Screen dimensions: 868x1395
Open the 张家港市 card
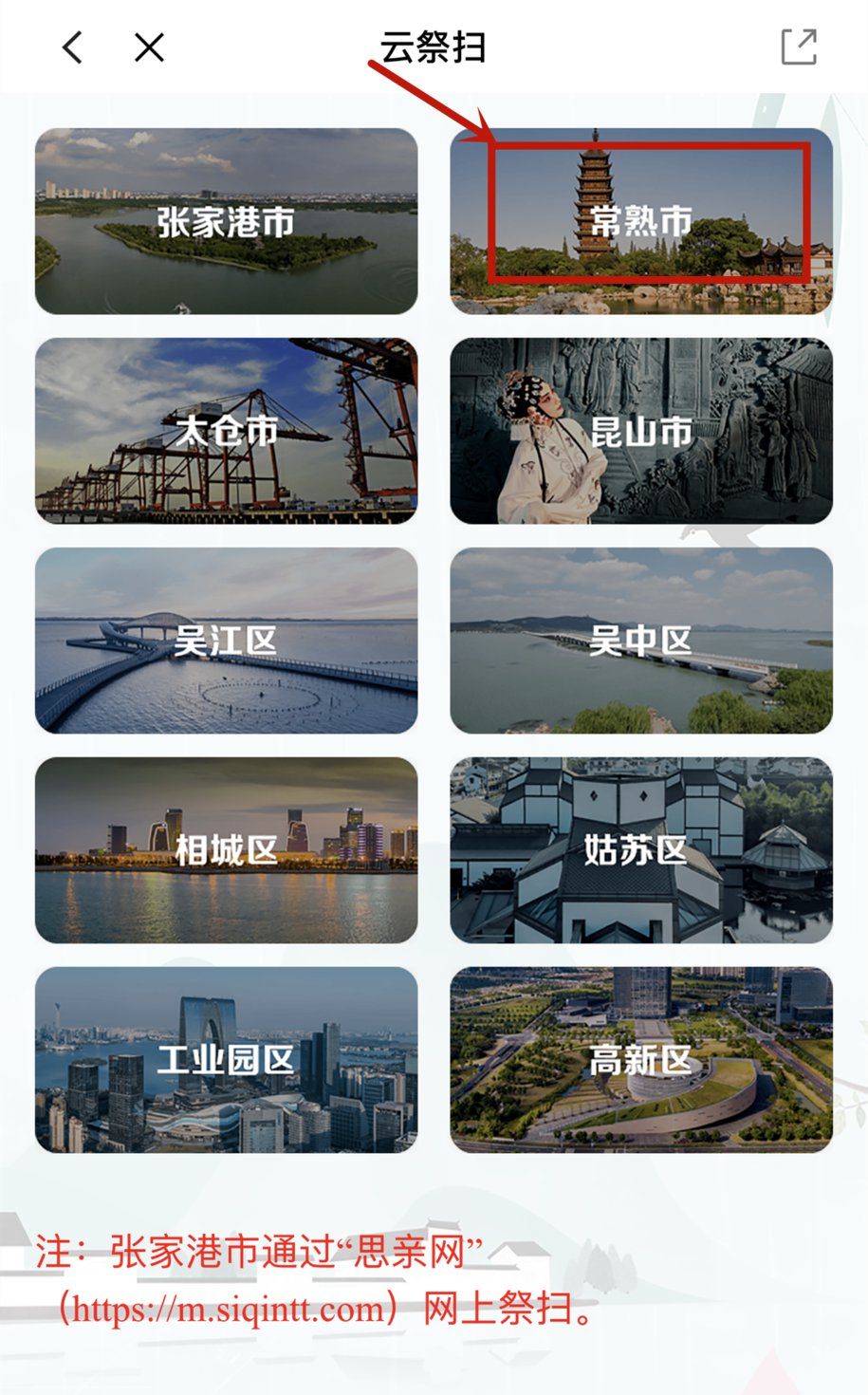(226, 221)
